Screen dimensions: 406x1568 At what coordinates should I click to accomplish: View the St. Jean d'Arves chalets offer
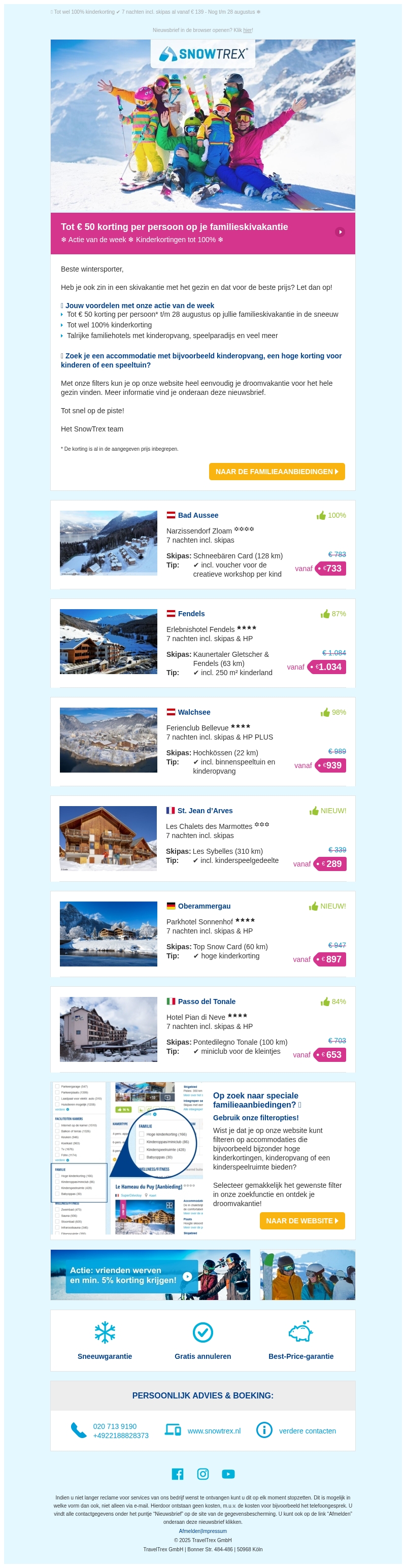point(205,811)
